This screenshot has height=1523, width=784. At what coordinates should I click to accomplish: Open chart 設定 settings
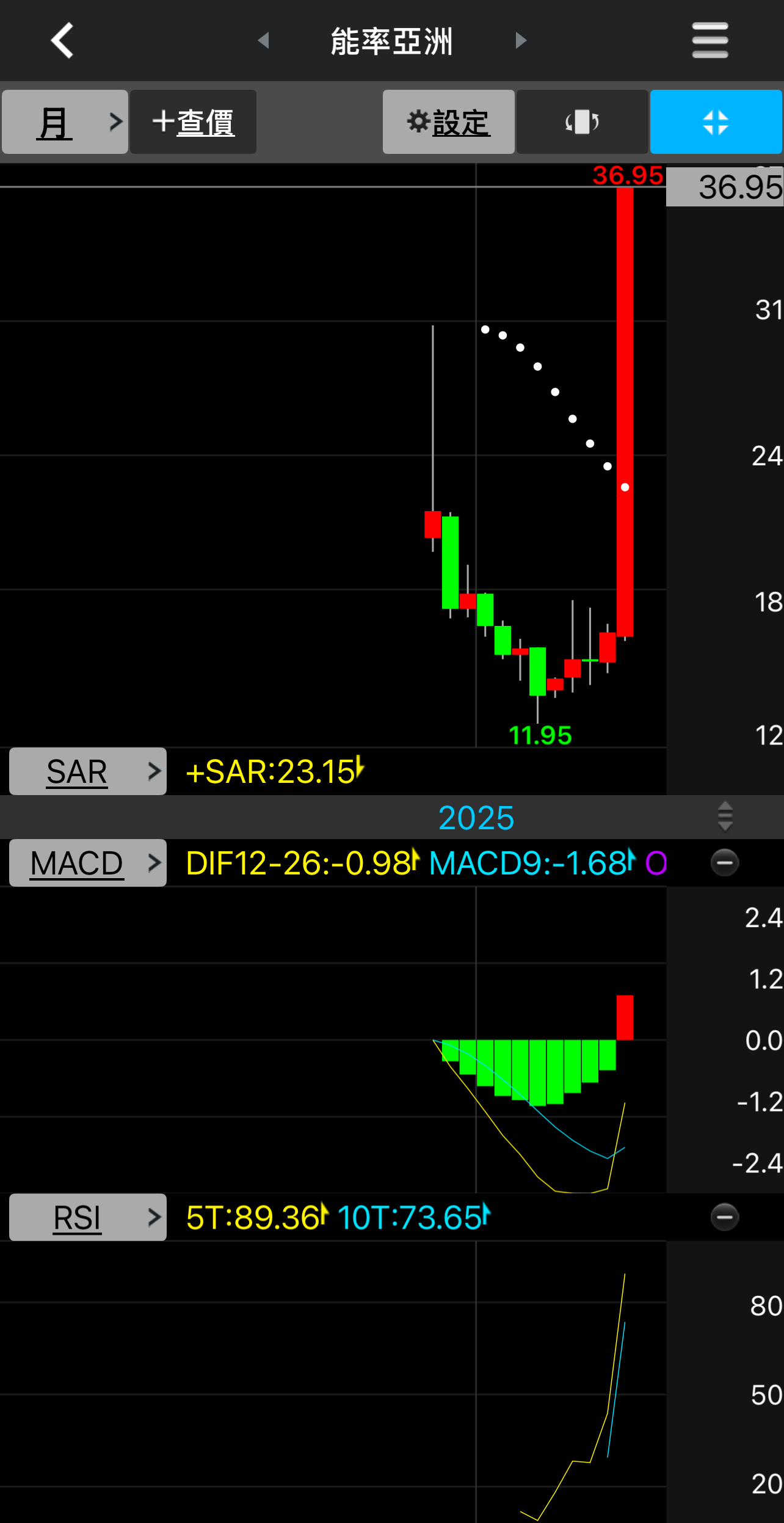(448, 122)
